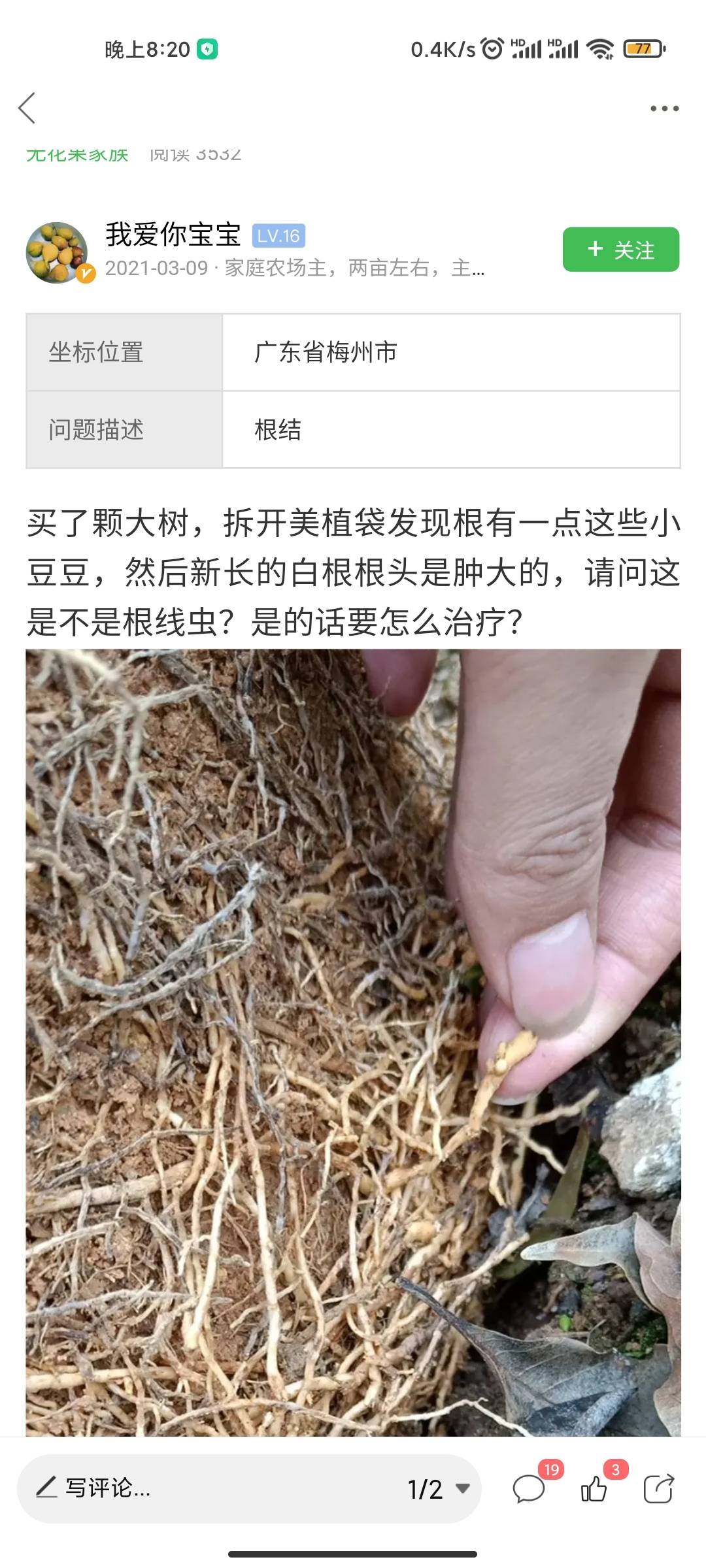The height and width of the screenshot is (1568, 706).
Task: Tap the 写评论 comment input field
Action: coord(196,1488)
